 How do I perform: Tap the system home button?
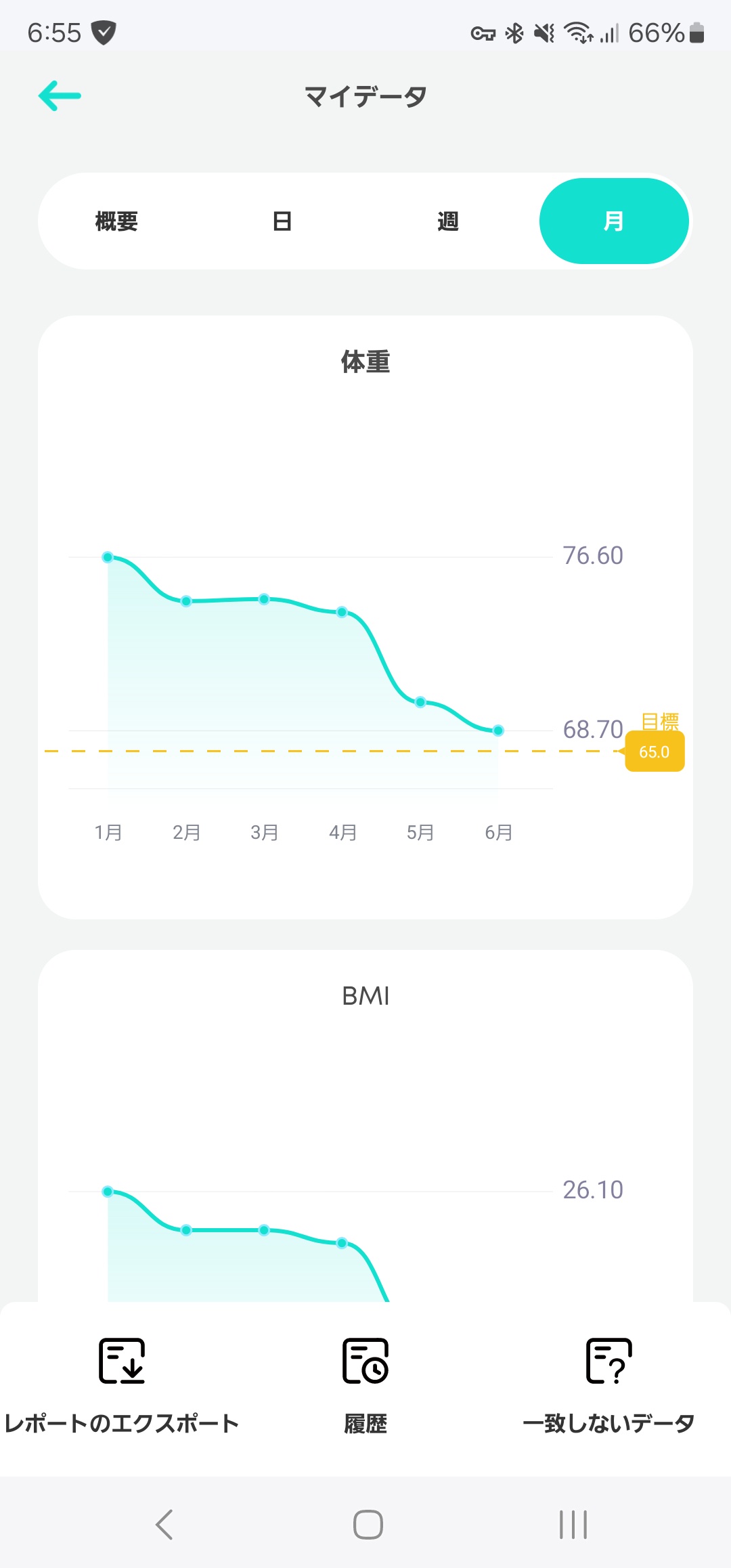(x=368, y=1525)
